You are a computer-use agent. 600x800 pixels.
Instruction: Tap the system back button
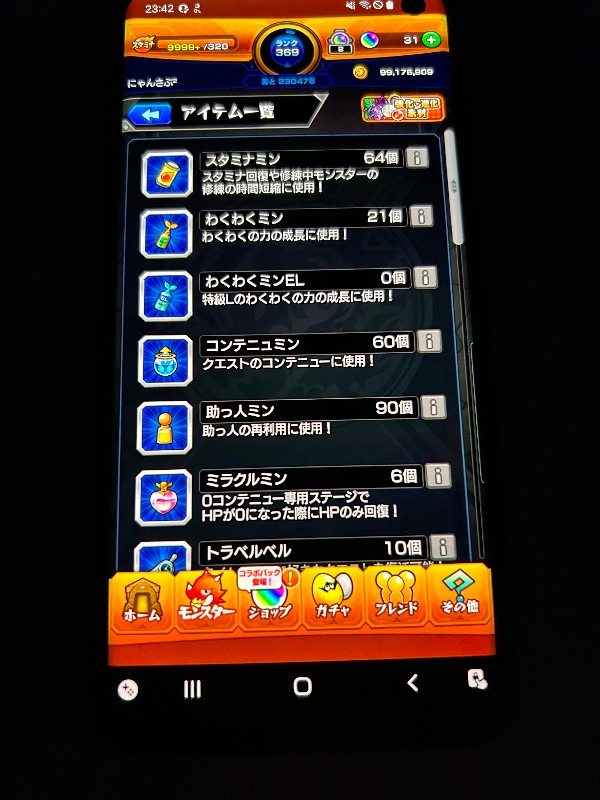[413, 683]
